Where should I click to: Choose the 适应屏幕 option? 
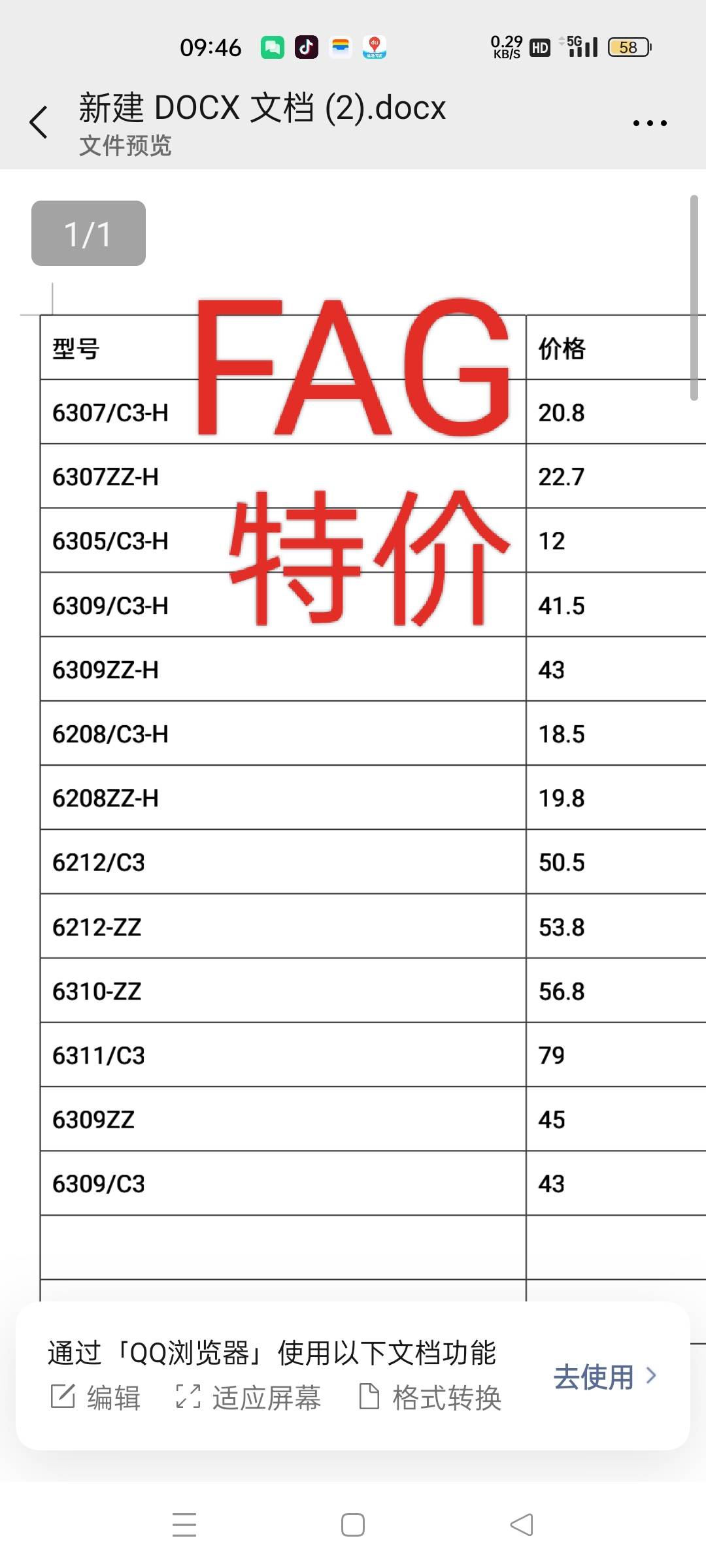248,1397
